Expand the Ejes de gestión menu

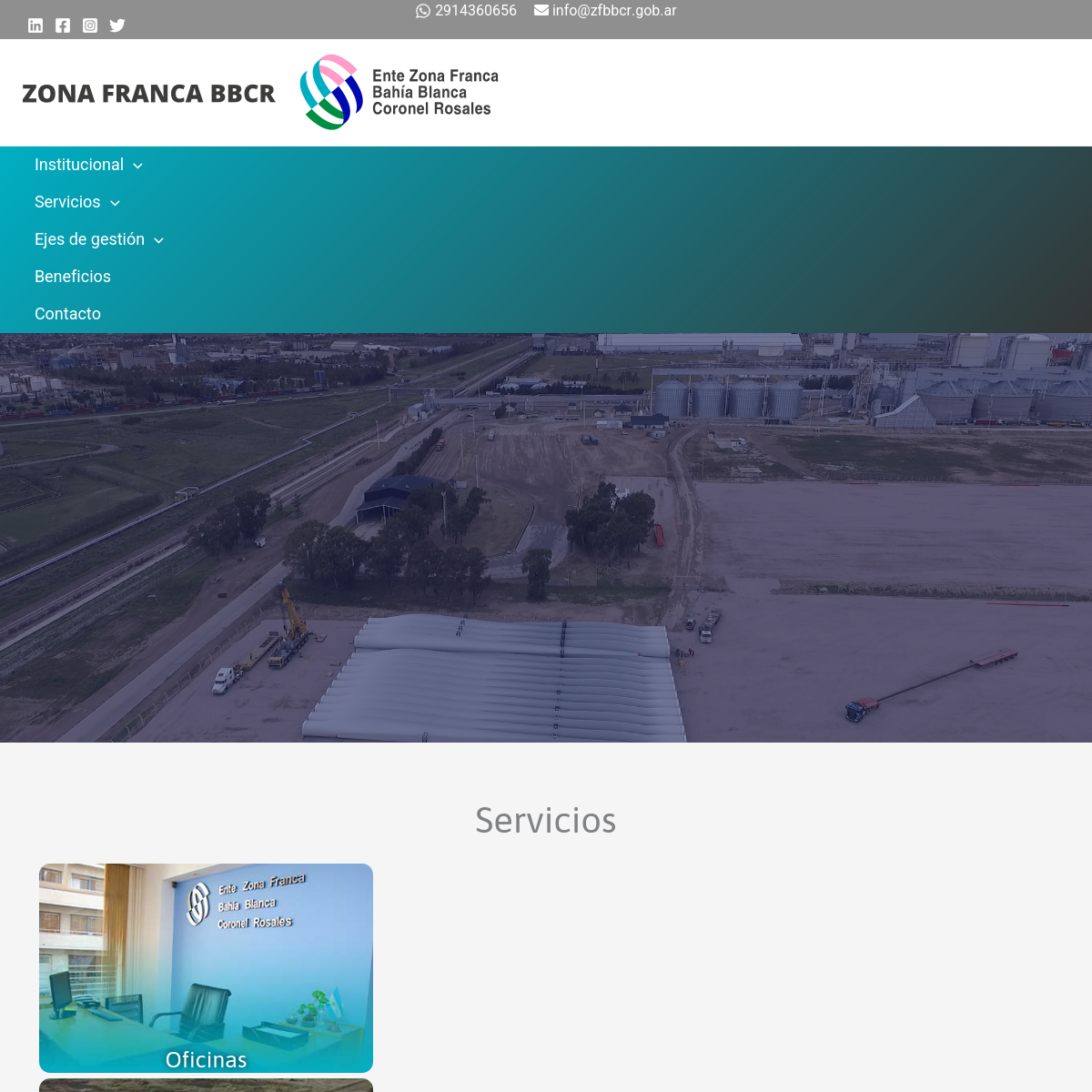(98, 239)
